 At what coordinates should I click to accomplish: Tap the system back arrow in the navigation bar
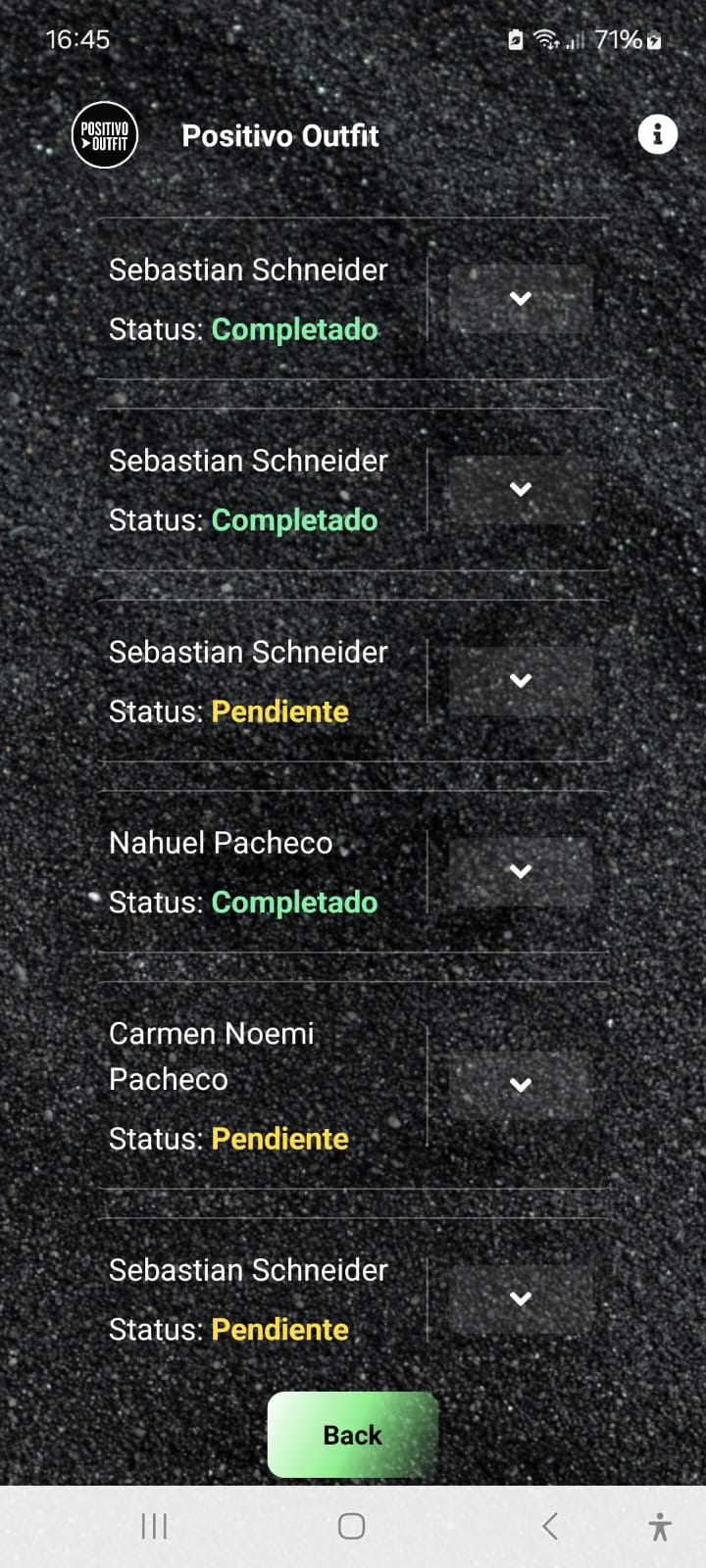click(550, 1526)
